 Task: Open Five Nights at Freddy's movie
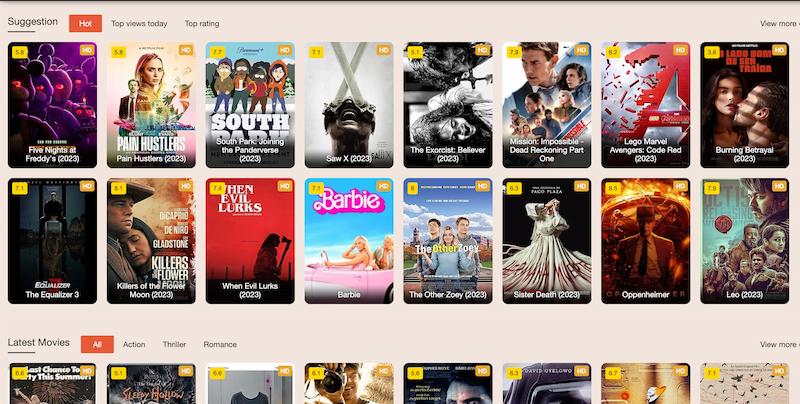coord(52,104)
